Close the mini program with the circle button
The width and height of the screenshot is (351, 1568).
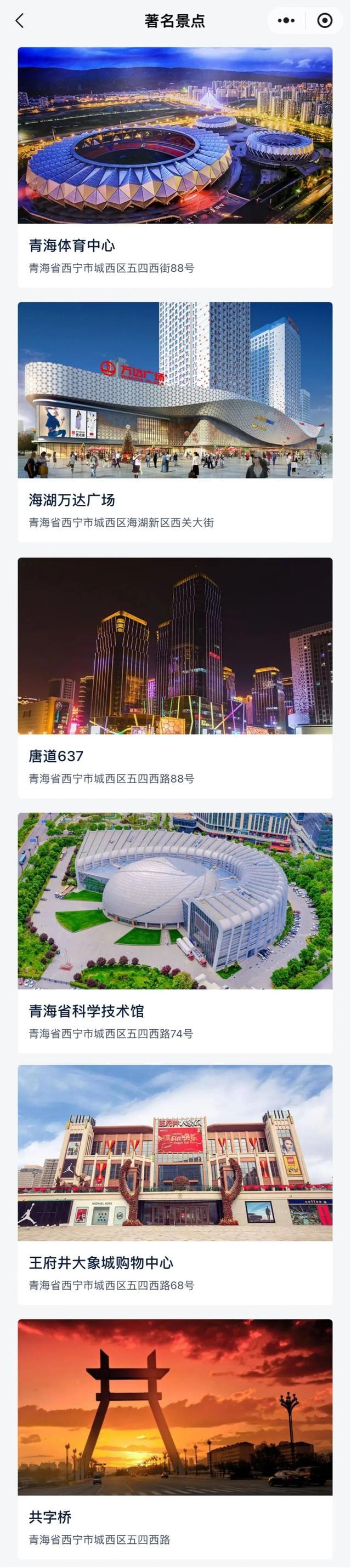point(325,21)
